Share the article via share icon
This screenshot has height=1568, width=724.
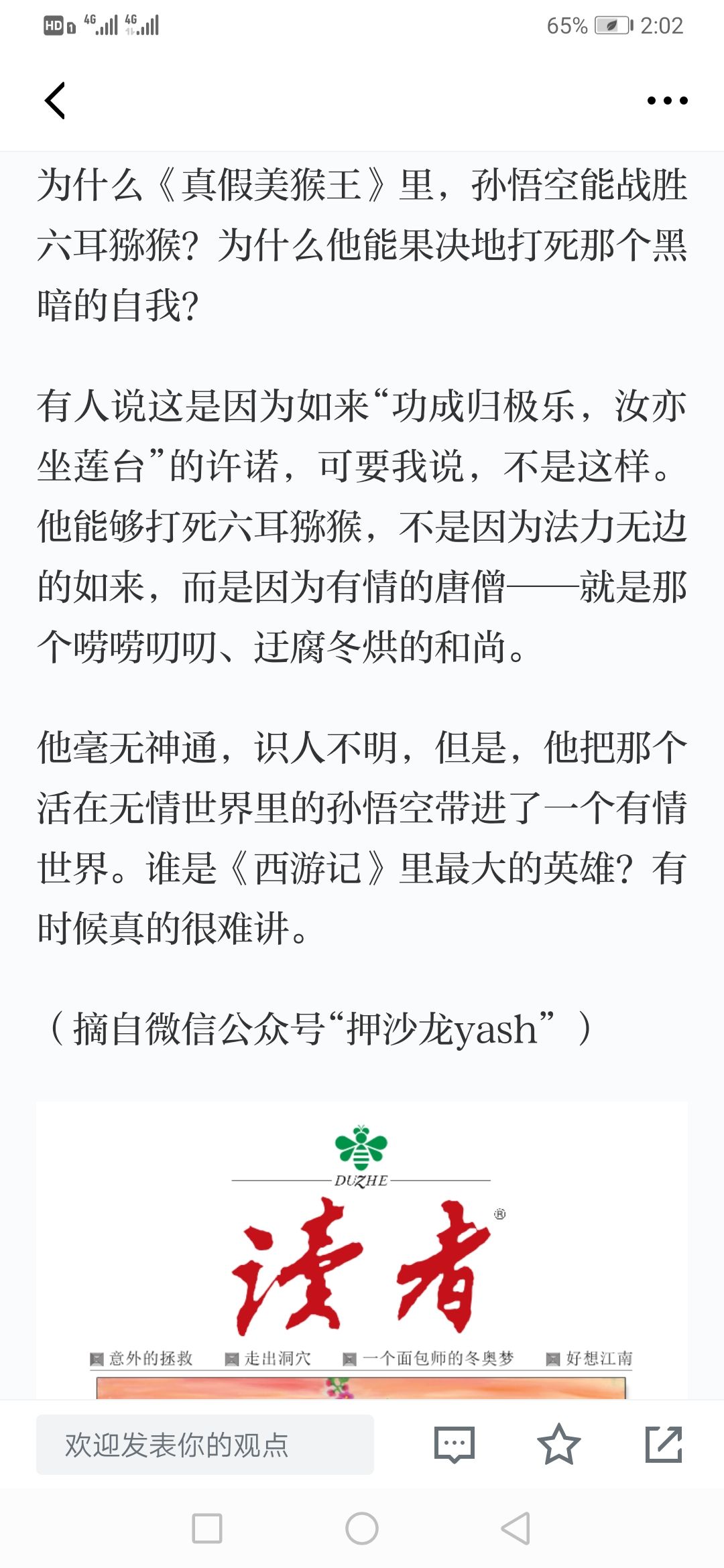point(663,1445)
